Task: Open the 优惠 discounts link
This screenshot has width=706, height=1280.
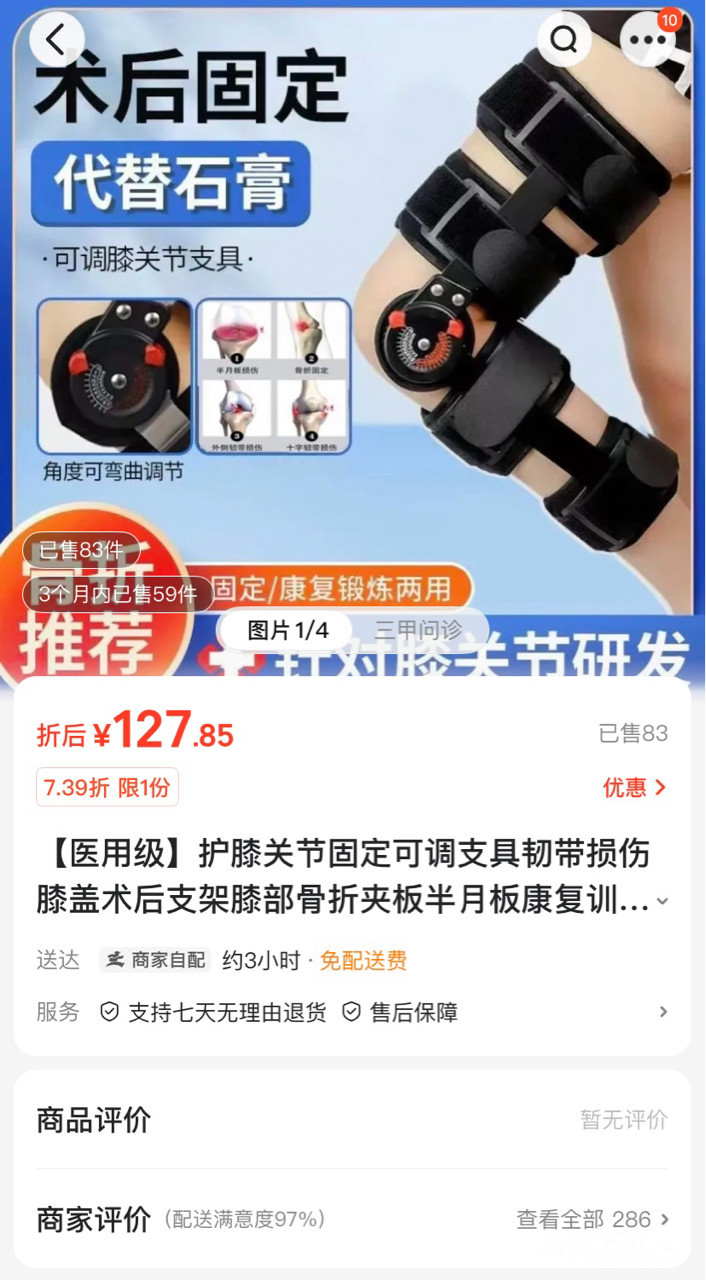Action: (x=634, y=788)
